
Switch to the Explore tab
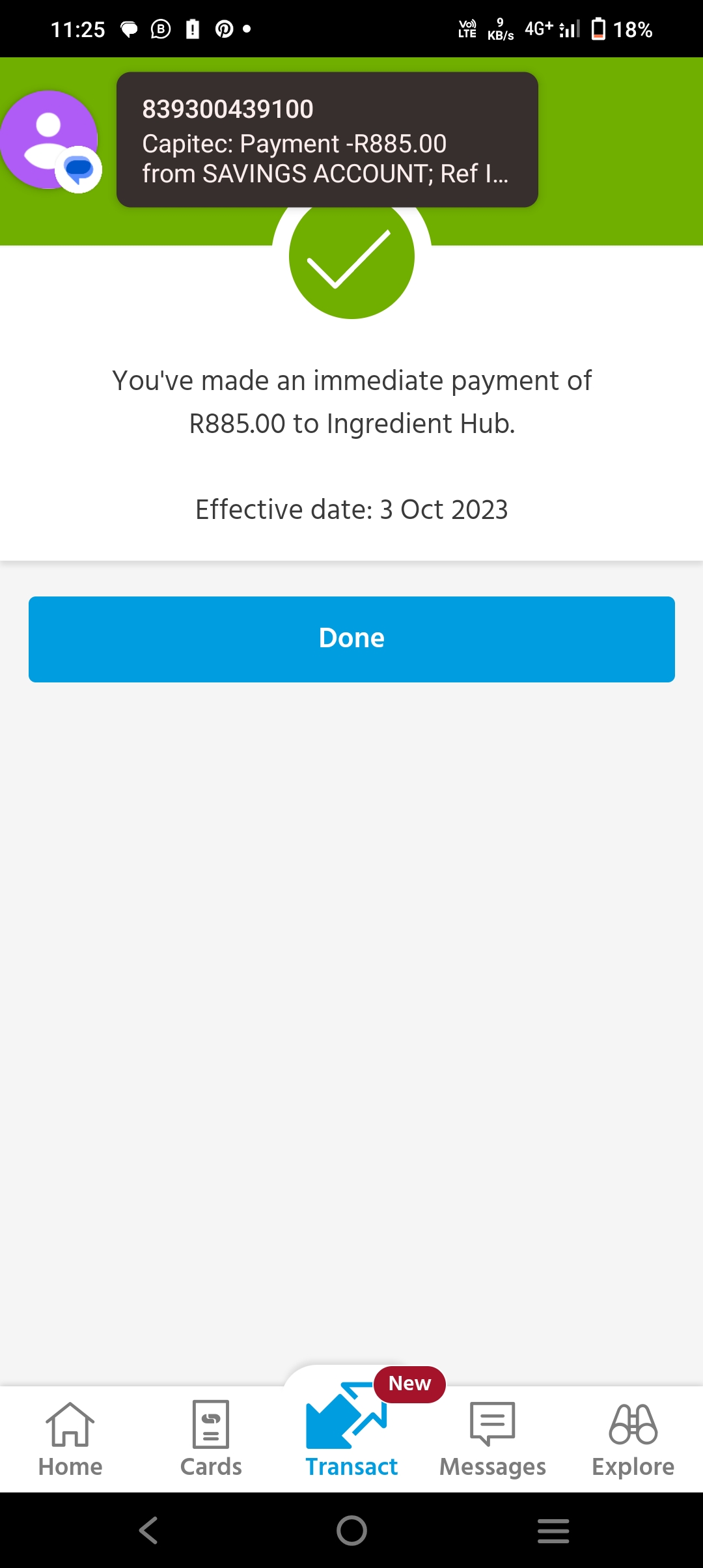coord(633,1439)
